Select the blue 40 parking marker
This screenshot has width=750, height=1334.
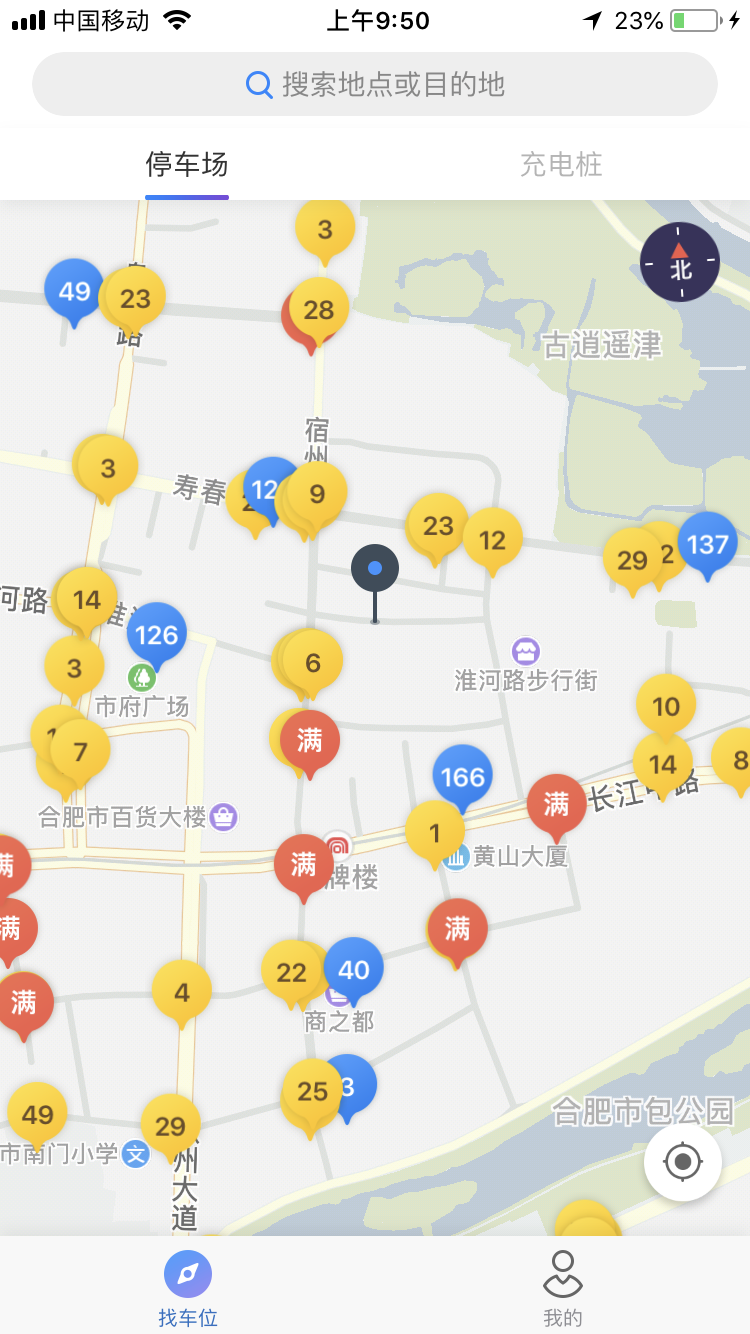[x=354, y=968]
